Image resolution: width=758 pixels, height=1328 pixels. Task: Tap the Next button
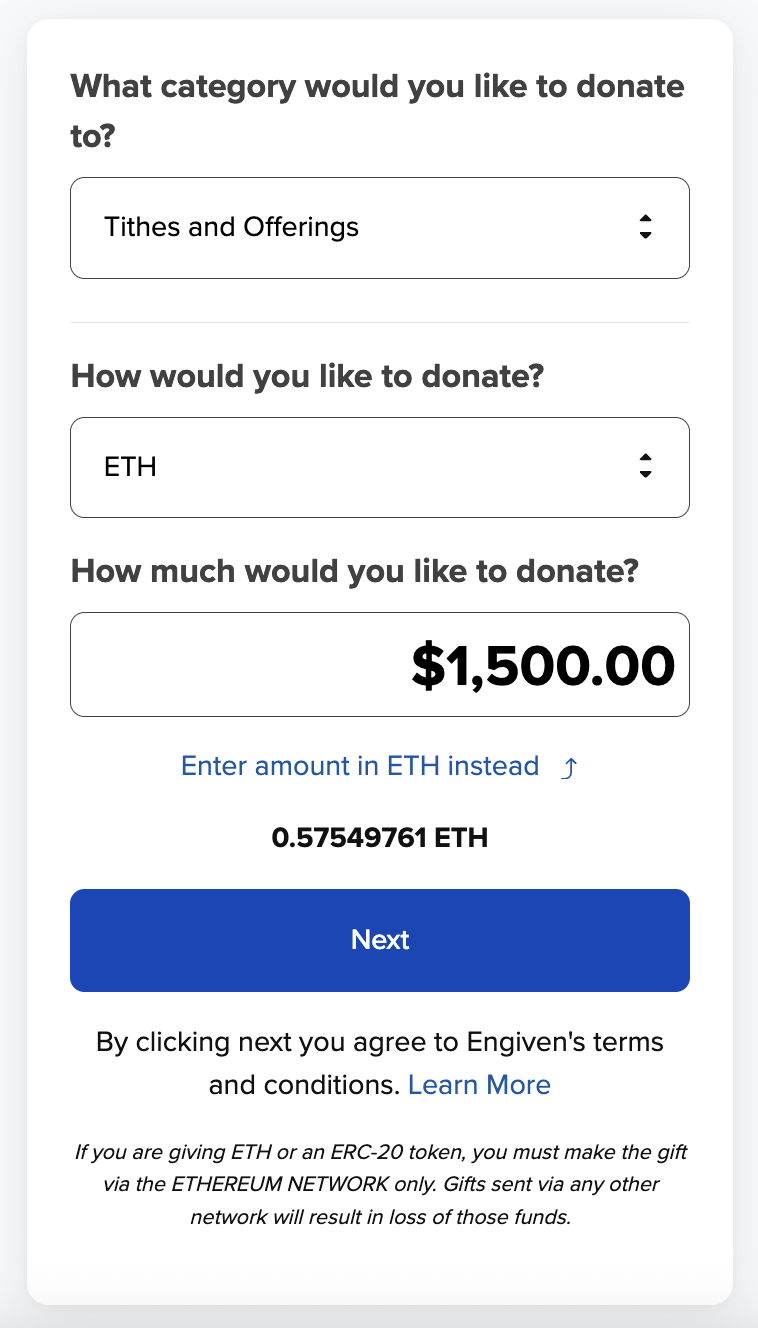pyautogui.click(x=379, y=940)
